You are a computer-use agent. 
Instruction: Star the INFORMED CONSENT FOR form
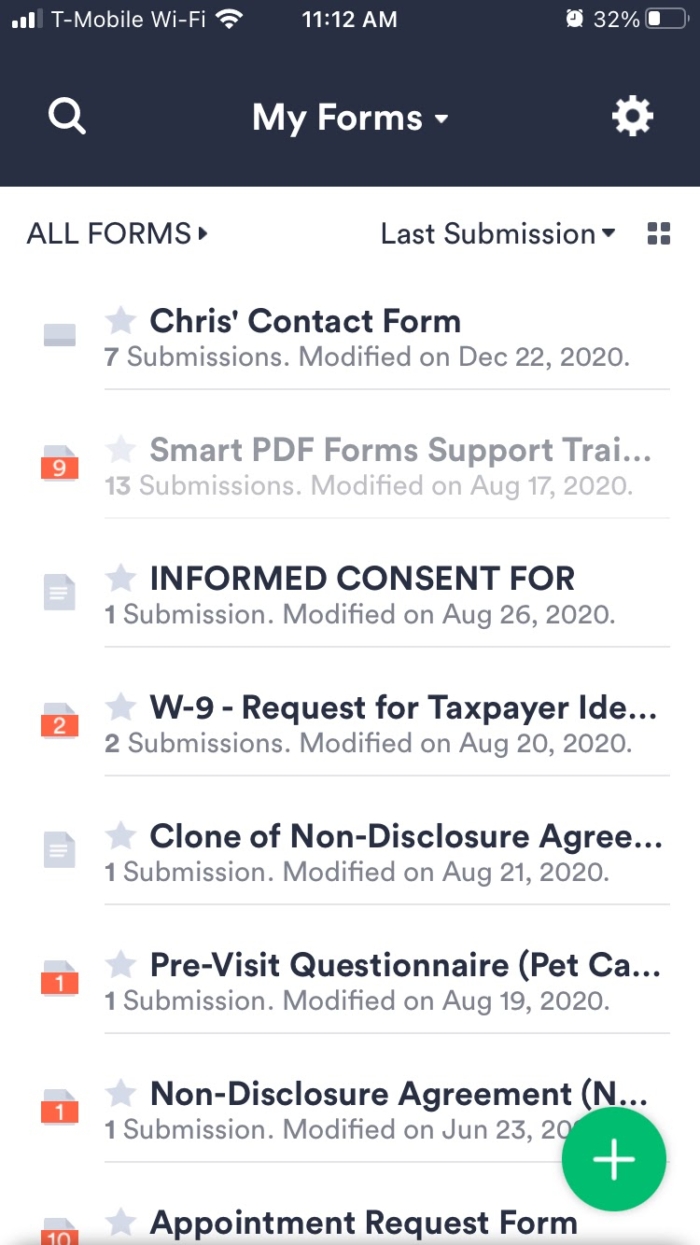click(121, 578)
